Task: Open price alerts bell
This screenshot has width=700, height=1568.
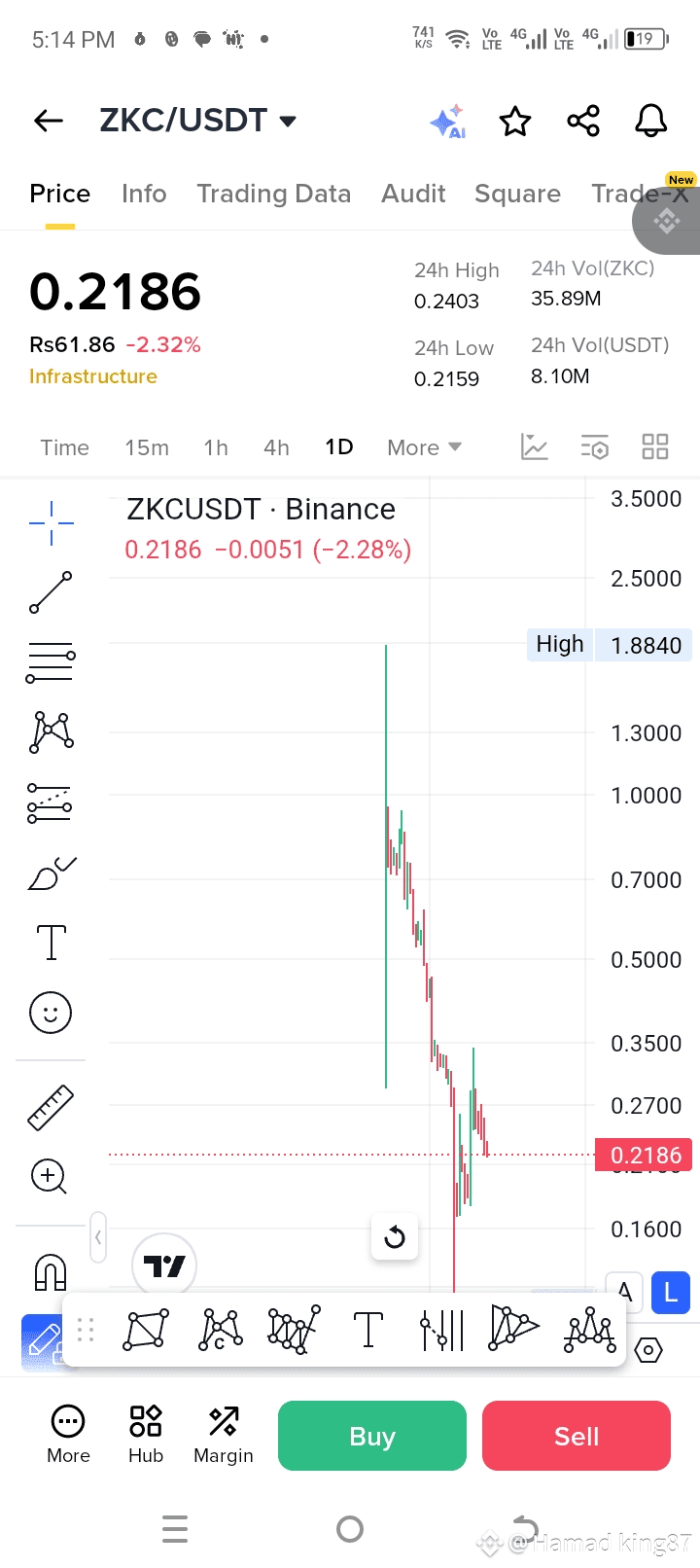Action: coord(651,122)
